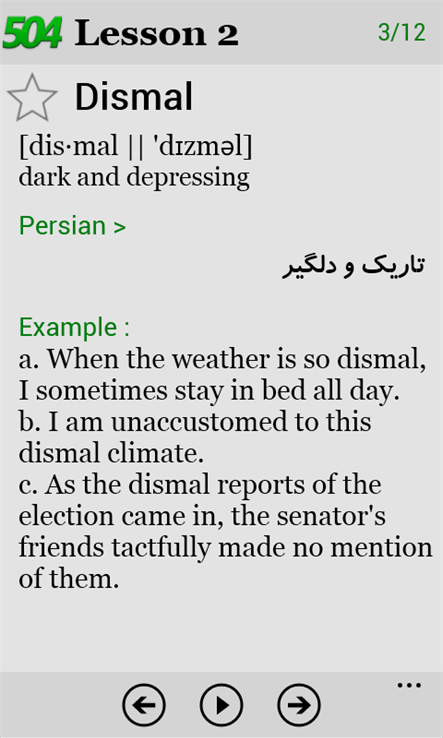
Task: Go to the previous word
Action: [144, 705]
